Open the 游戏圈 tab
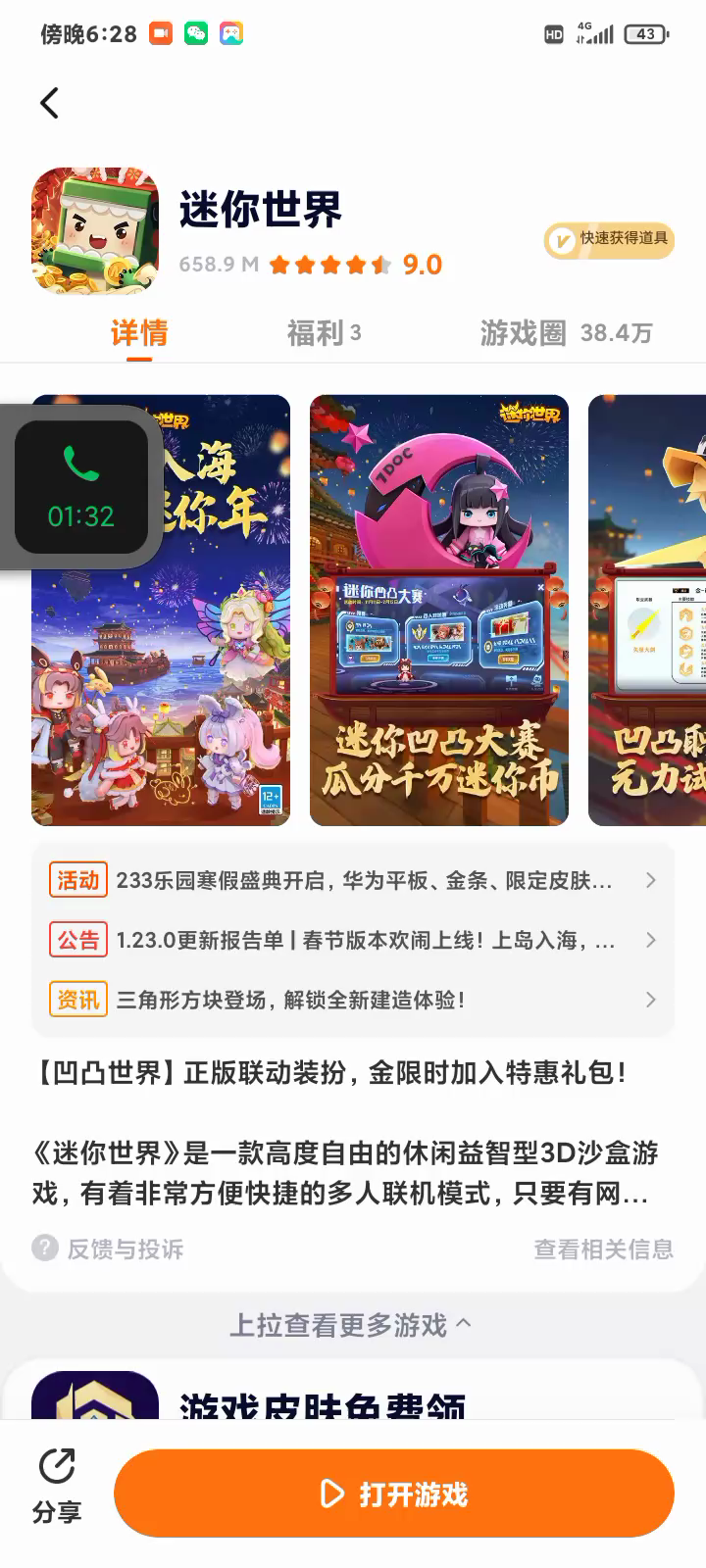The image size is (706, 1568). (x=566, y=333)
